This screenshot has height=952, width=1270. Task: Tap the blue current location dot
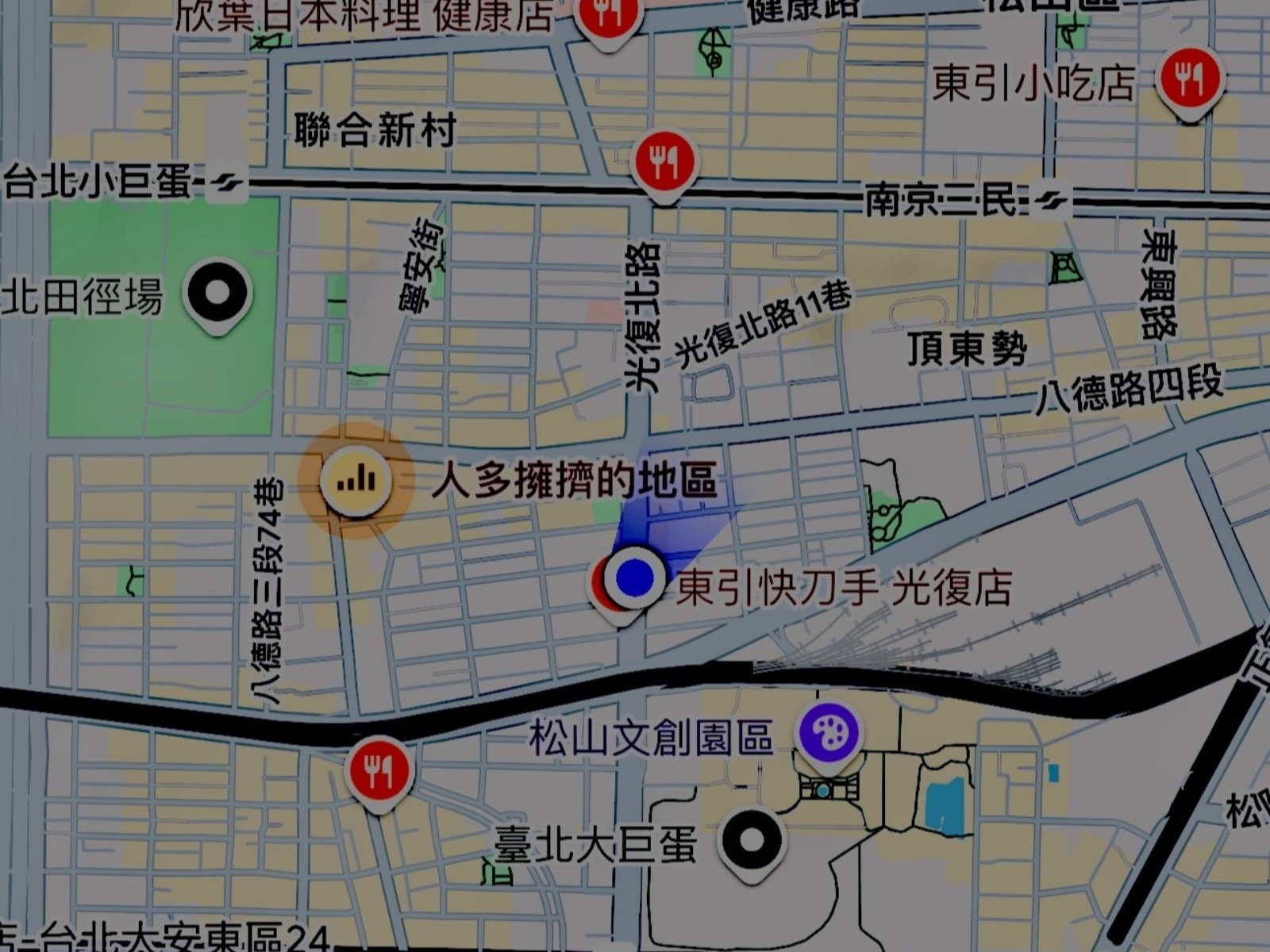click(x=634, y=578)
